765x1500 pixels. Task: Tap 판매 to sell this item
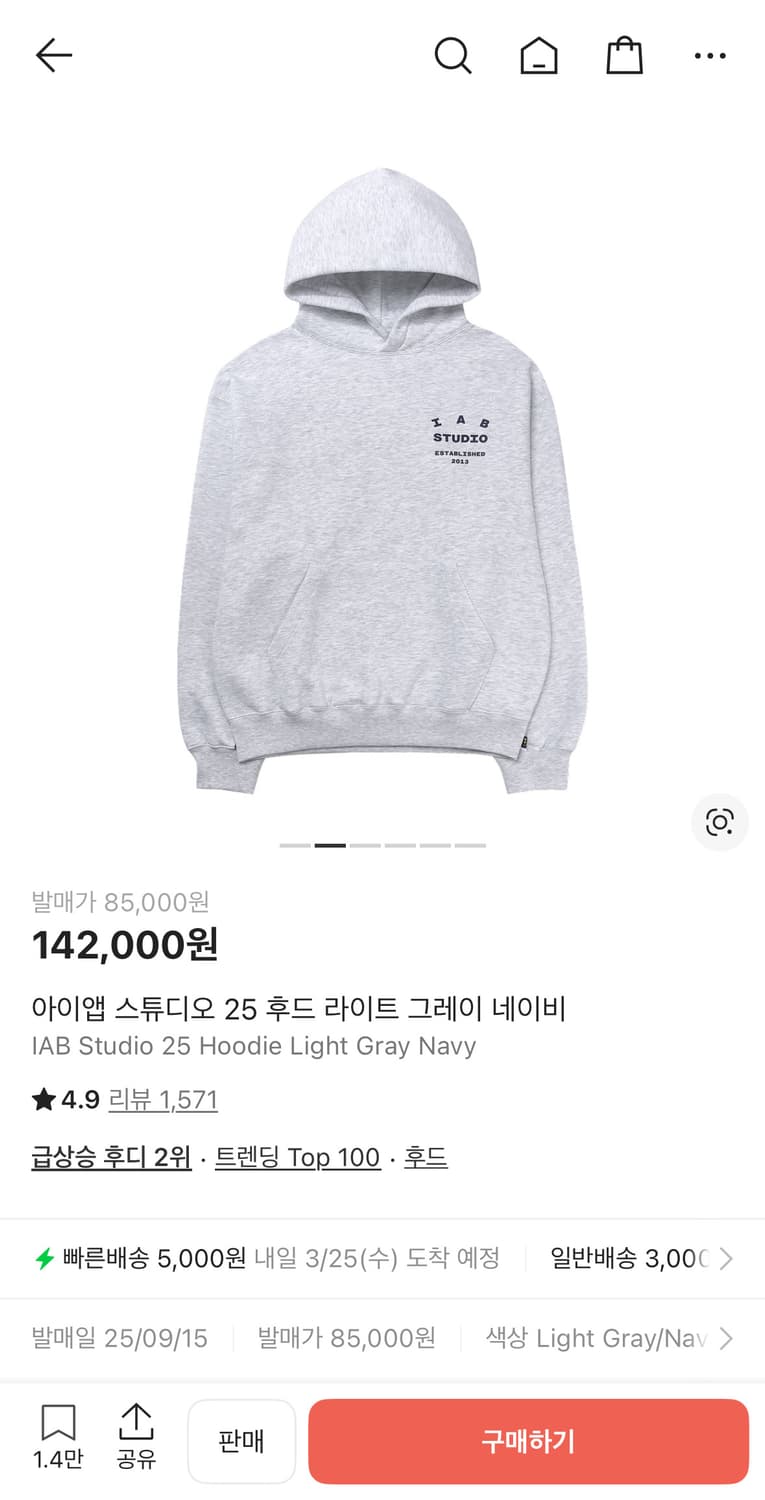click(241, 1440)
